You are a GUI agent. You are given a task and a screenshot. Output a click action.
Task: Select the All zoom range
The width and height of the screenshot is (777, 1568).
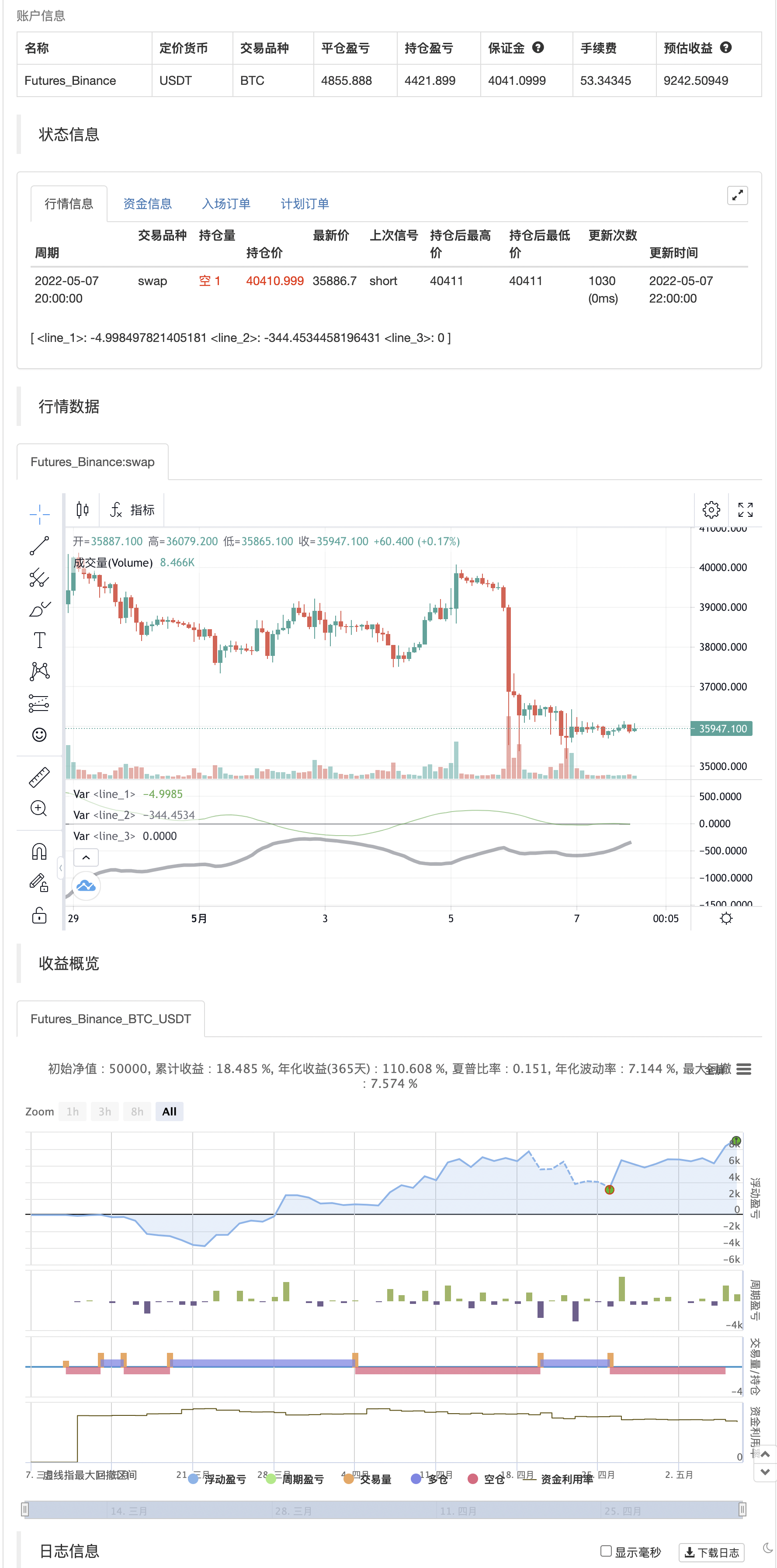click(169, 1112)
